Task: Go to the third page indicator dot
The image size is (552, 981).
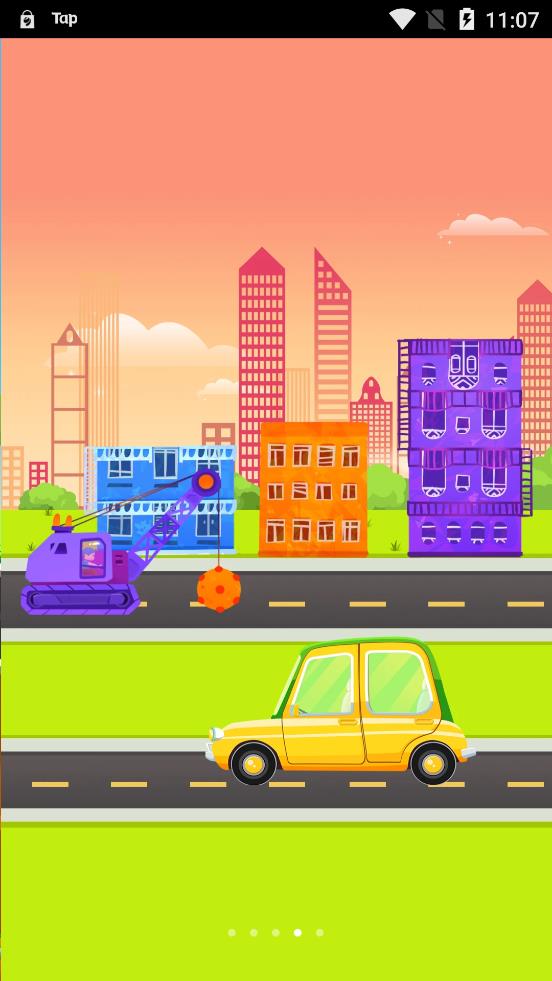Action: coord(275,932)
